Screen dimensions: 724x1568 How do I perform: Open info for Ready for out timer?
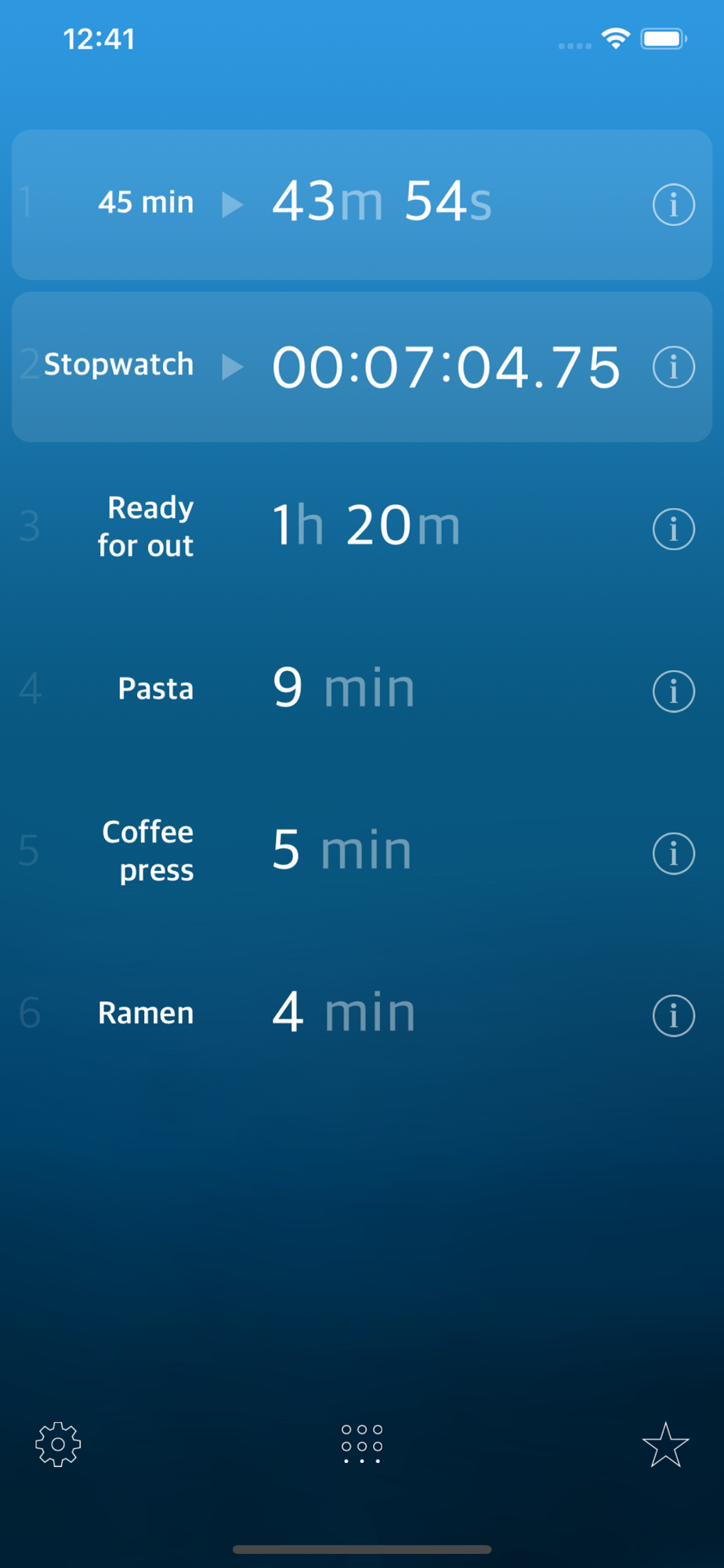click(673, 529)
